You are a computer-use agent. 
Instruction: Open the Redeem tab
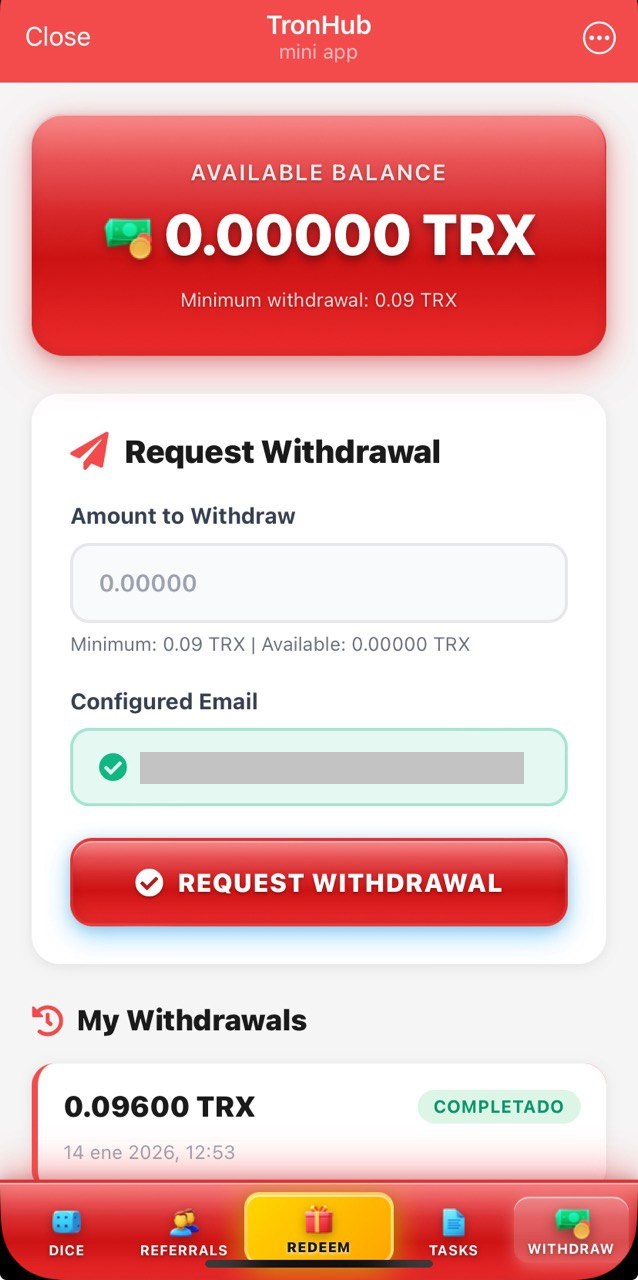(318, 1231)
